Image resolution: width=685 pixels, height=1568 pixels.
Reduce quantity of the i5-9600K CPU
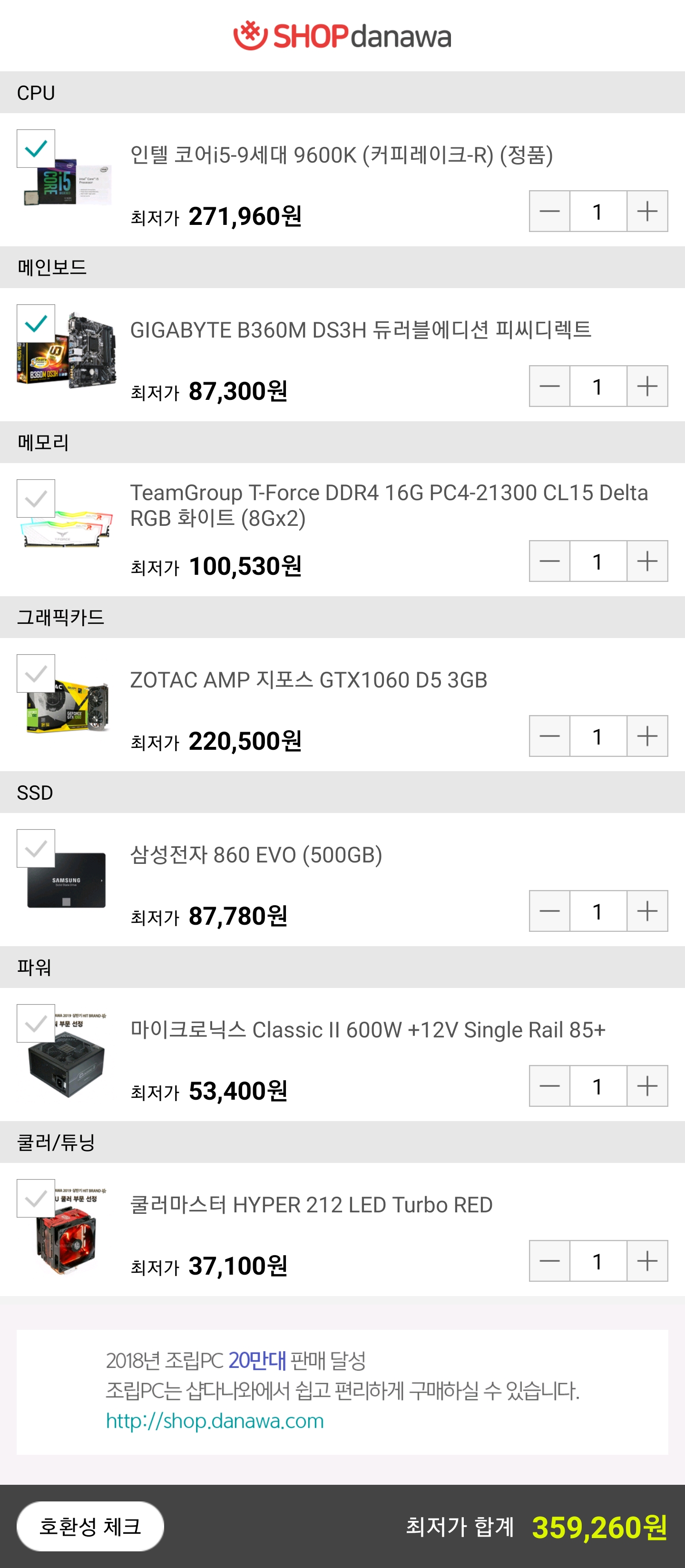point(549,211)
